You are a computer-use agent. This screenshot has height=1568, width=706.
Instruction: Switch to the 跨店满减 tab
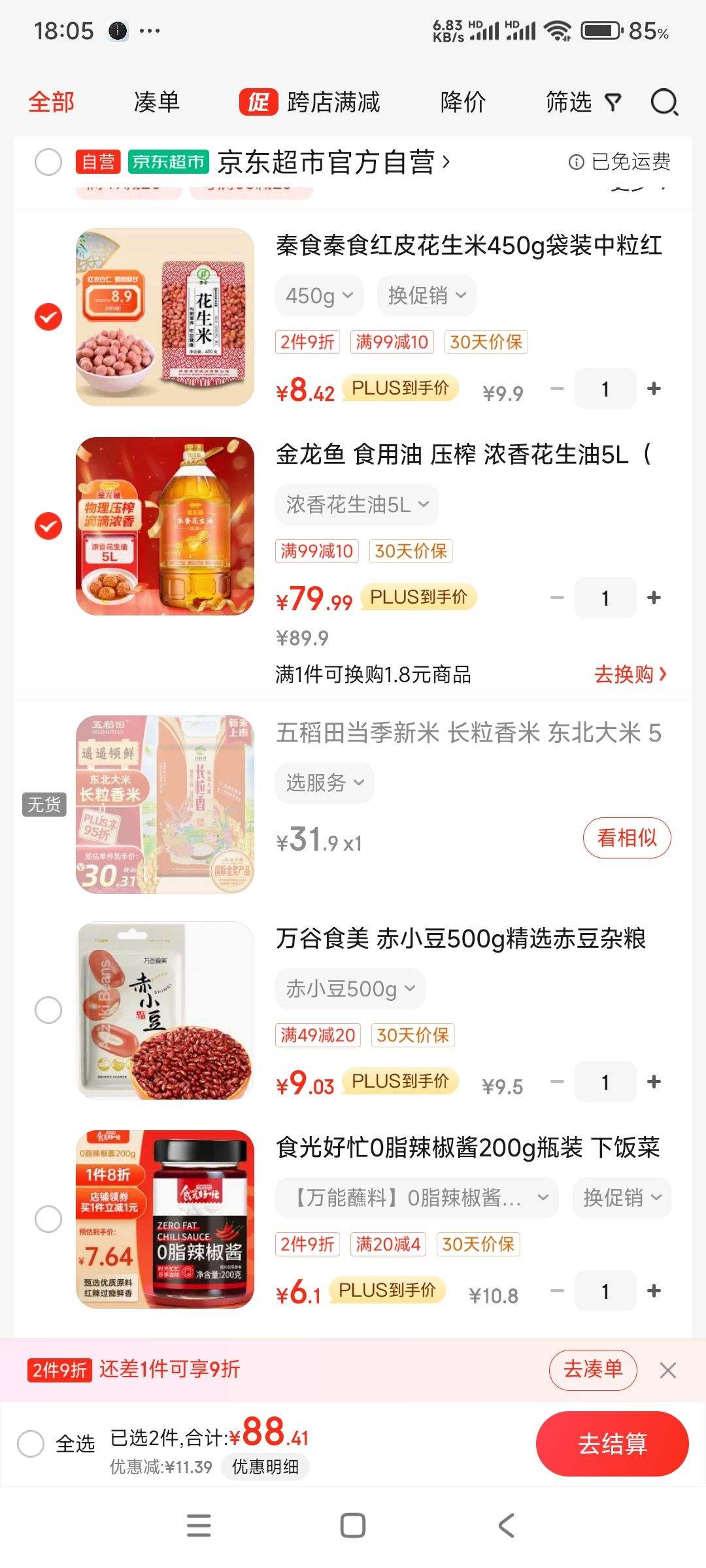point(311,103)
